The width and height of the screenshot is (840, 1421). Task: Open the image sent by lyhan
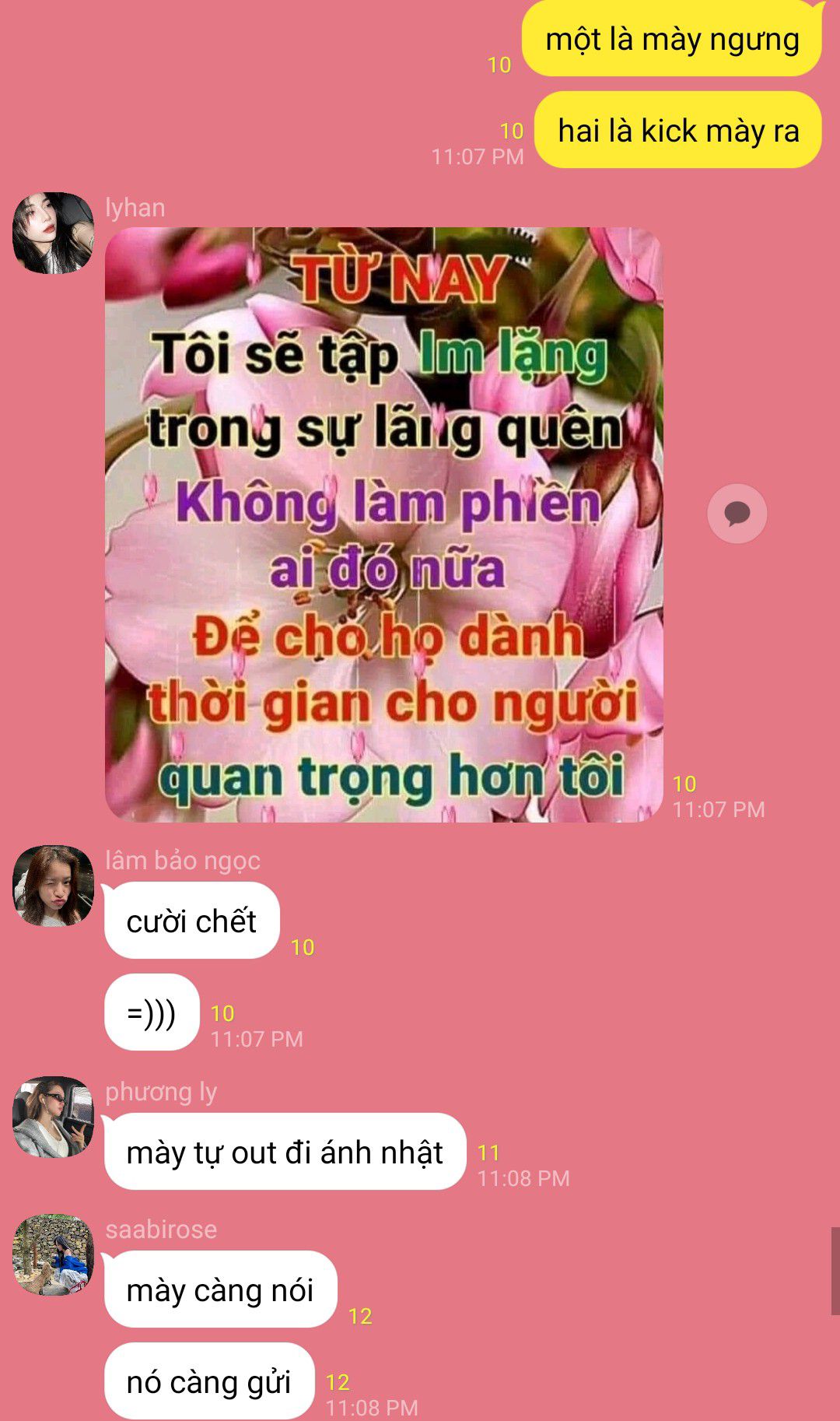point(383,524)
